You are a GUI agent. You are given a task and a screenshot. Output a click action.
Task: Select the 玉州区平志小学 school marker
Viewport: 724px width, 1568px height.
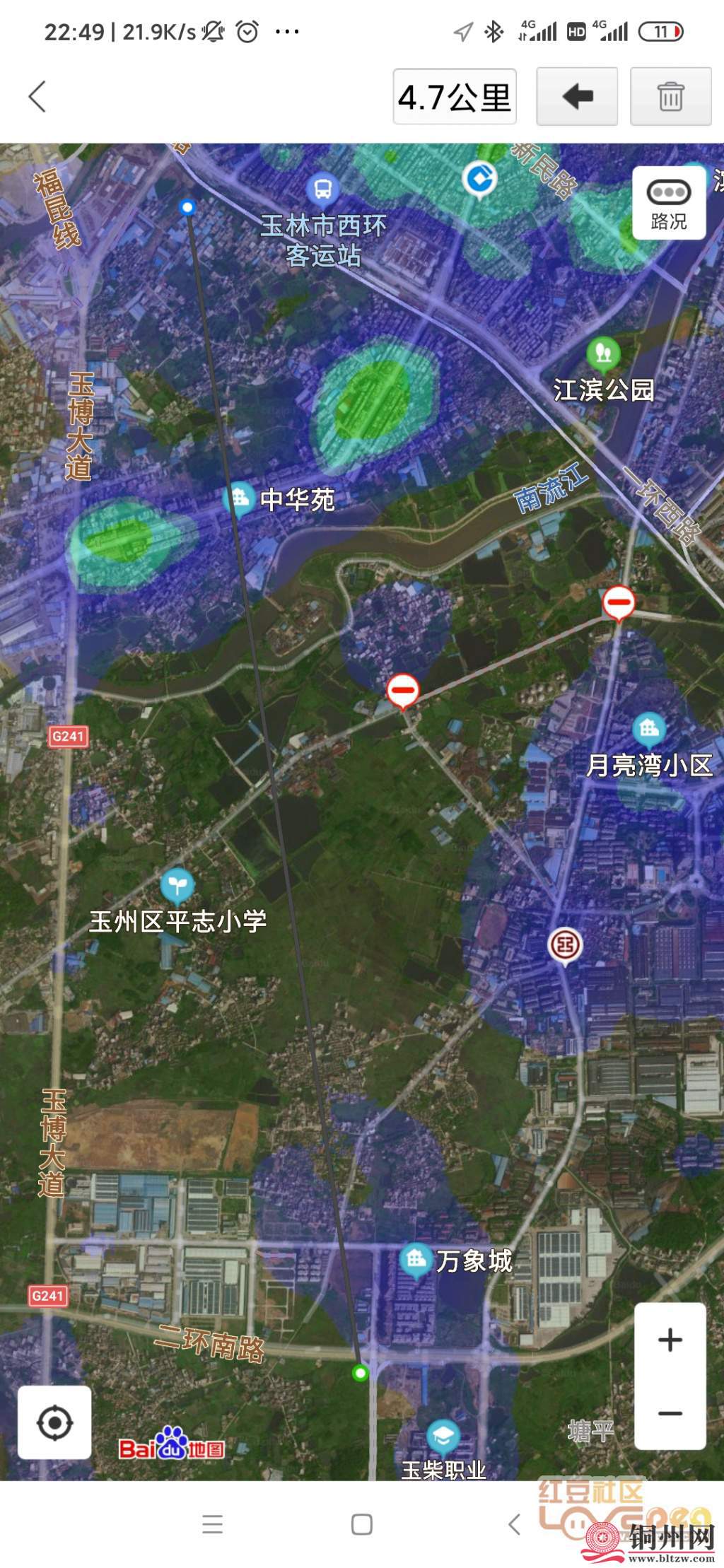pyautogui.click(x=177, y=884)
